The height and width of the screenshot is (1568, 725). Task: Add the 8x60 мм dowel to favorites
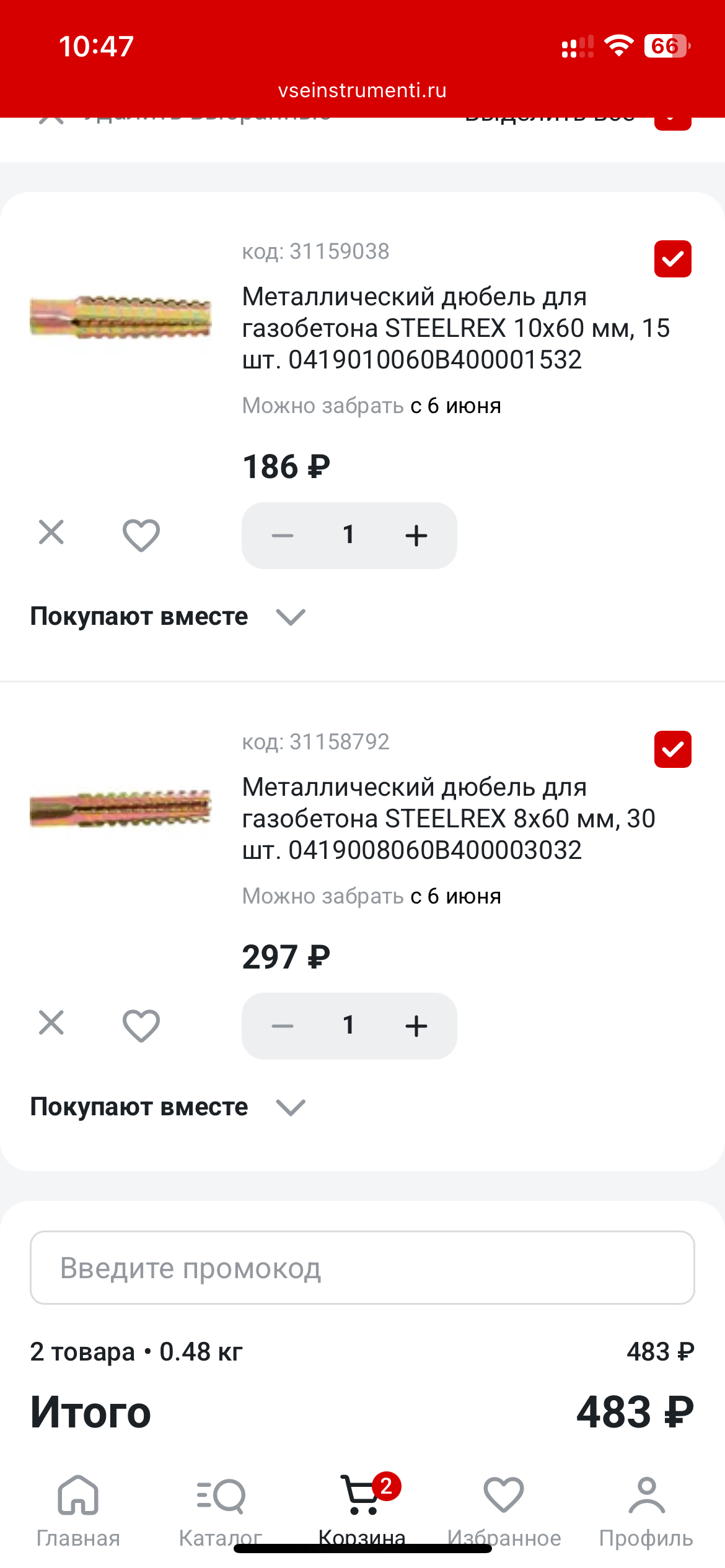pyautogui.click(x=141, y=1025)
